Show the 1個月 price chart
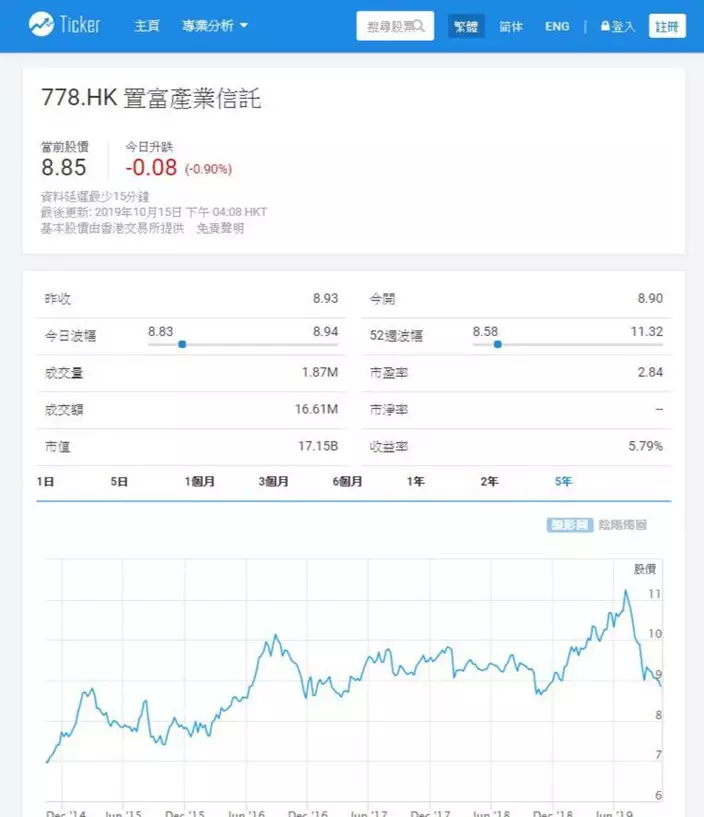The image size is (704, 817). [200, 481]
